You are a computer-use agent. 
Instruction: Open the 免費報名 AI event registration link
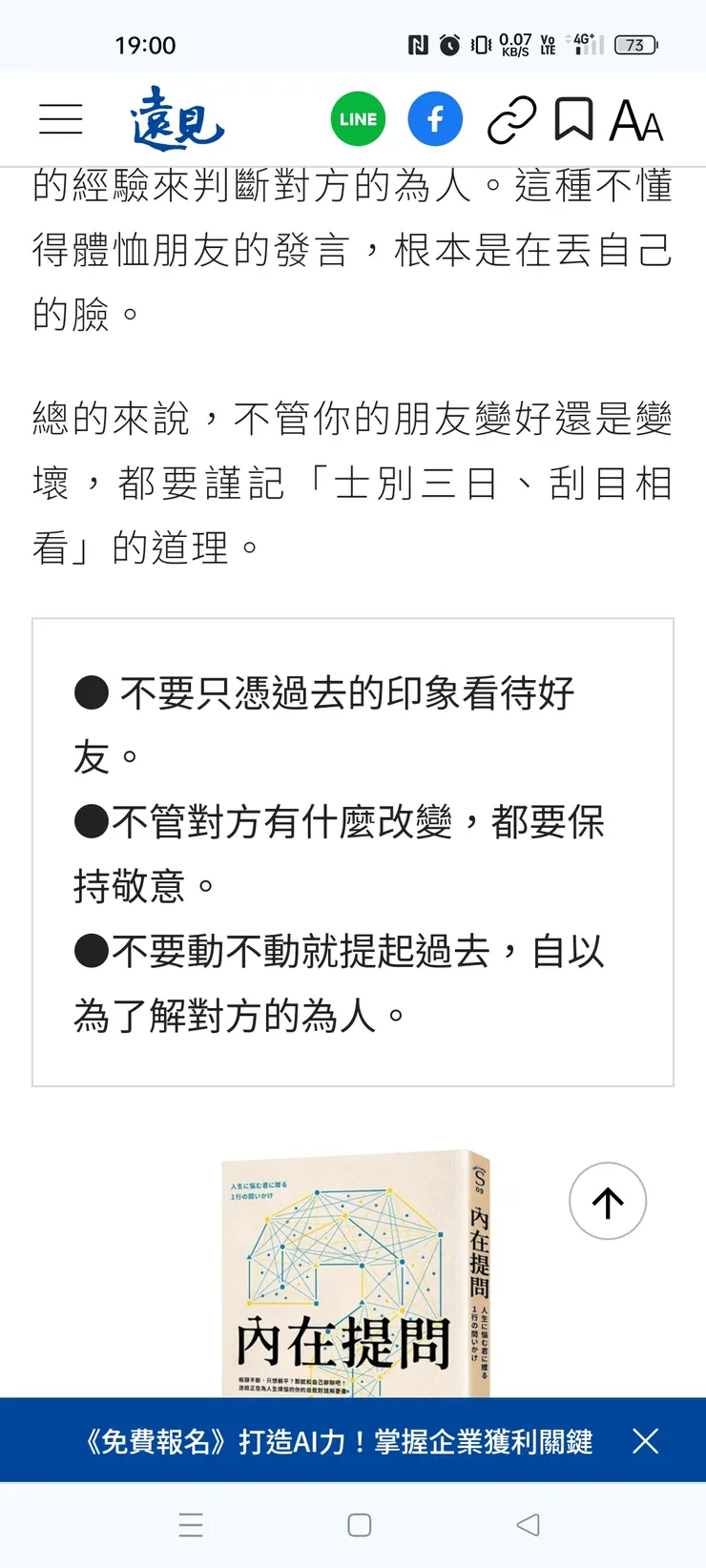coord(324,1443)
